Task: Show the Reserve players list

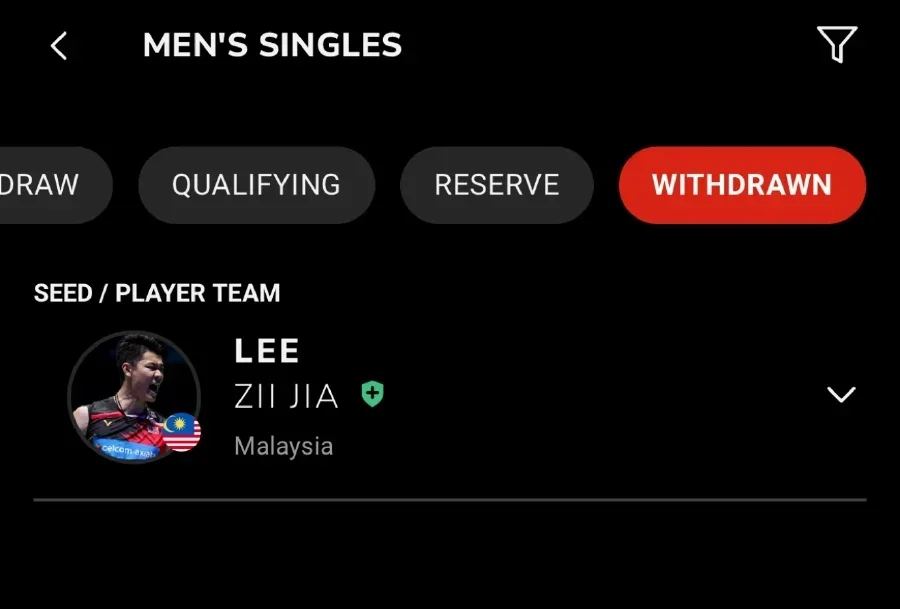Action: (x=496, y=185)
